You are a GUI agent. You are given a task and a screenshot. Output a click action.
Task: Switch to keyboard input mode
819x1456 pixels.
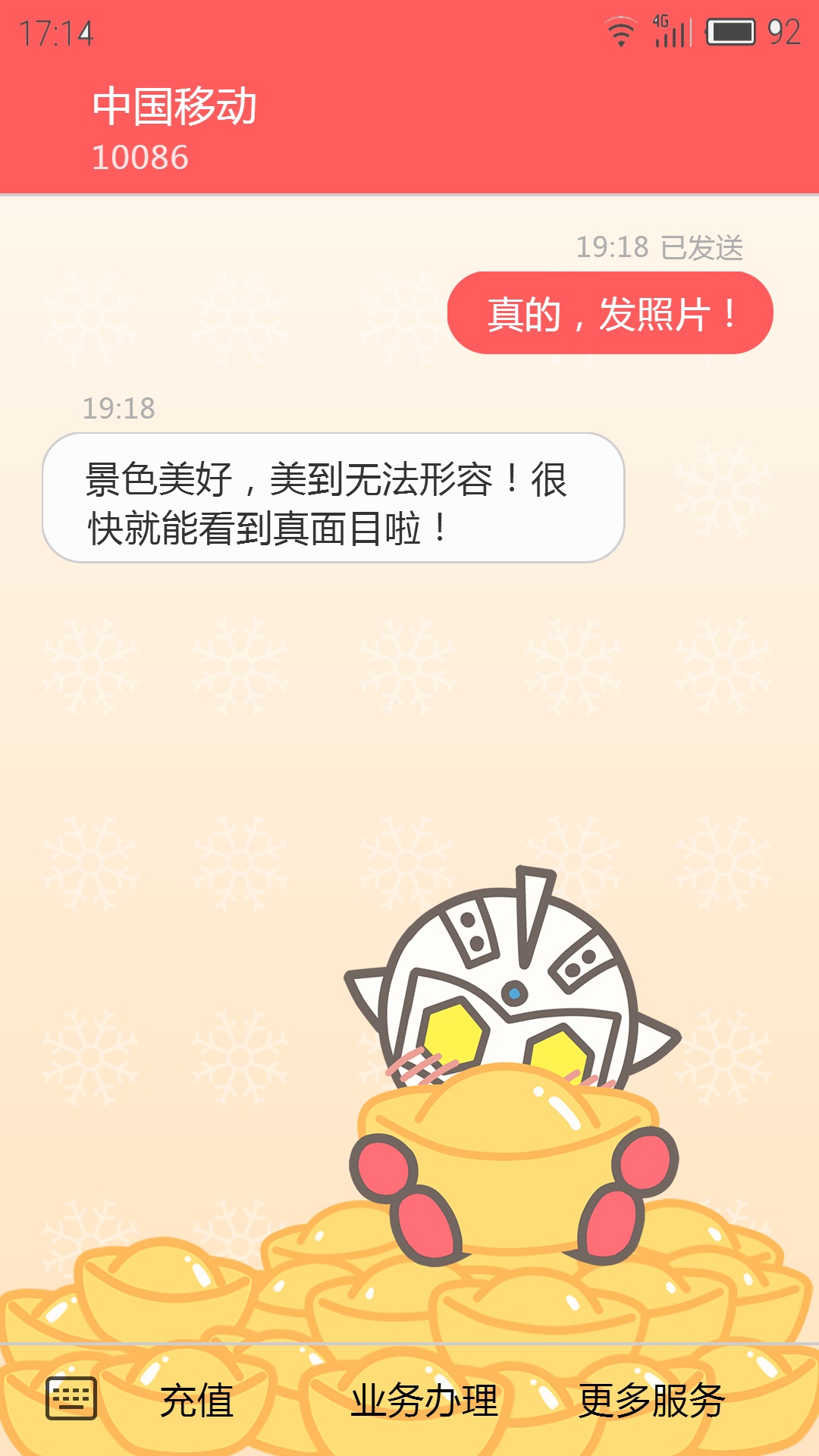click(x=71, y=1398)
